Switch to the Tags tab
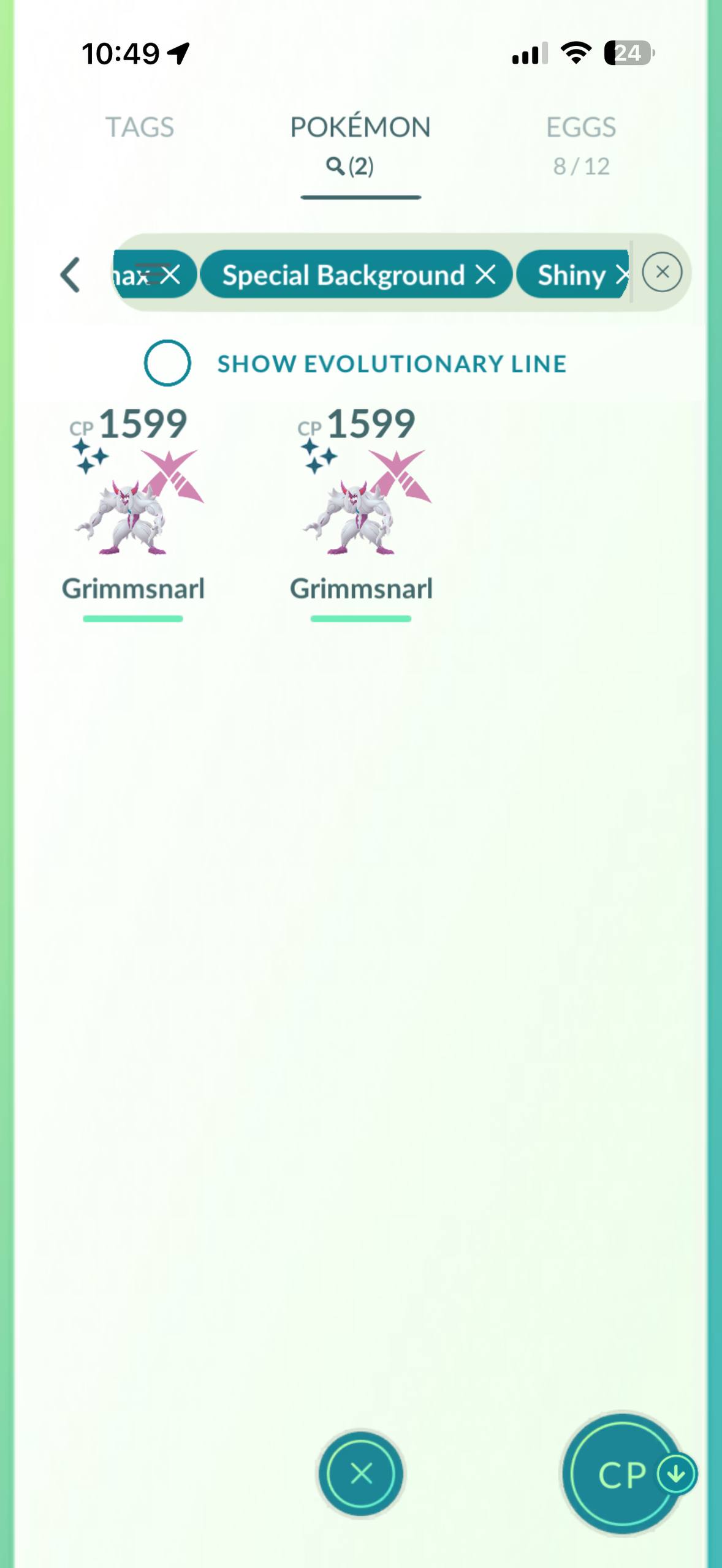Image resolution: width=722 pixels, height=1568 pixels. pyautogui.click(x=140, y=127)
